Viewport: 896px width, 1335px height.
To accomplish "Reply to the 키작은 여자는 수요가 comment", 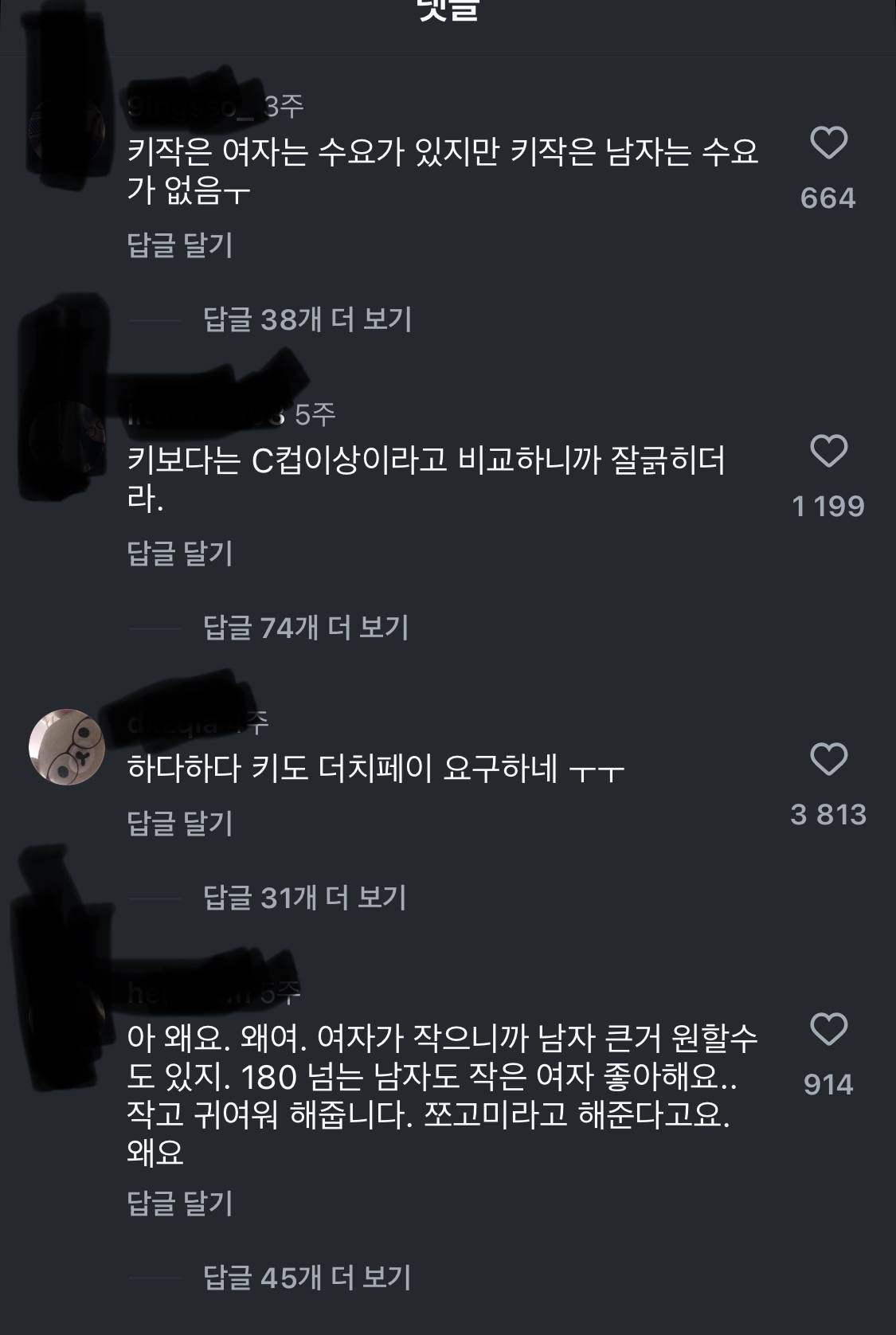I will pos(180,245).
